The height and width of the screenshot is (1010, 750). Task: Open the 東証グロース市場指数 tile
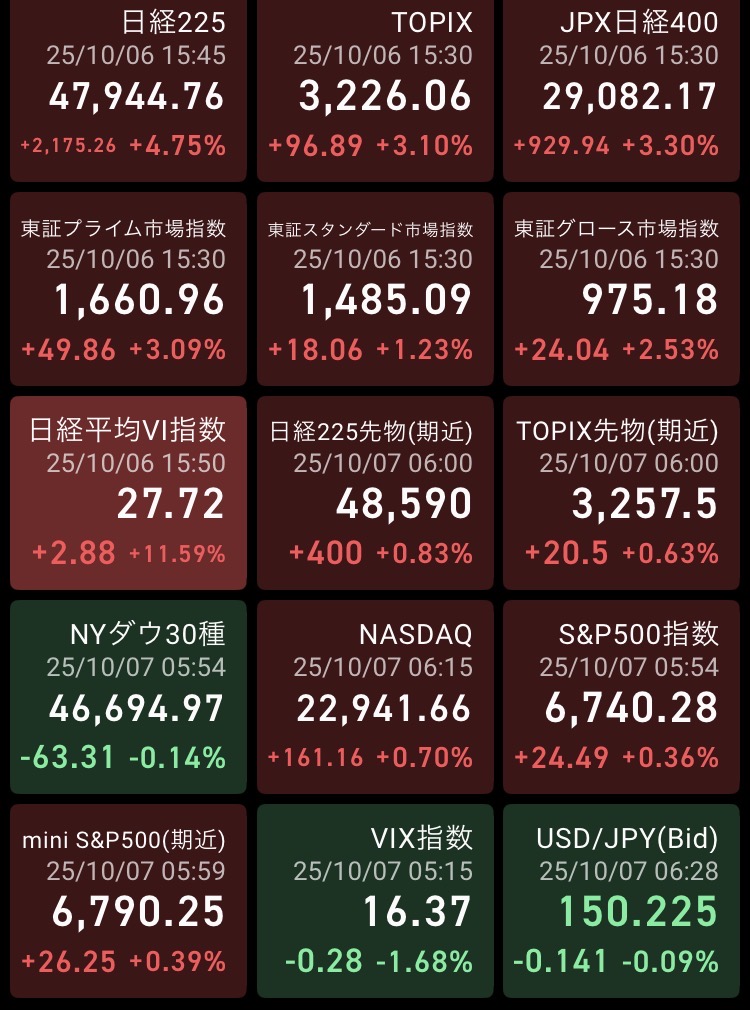[621, 289]
